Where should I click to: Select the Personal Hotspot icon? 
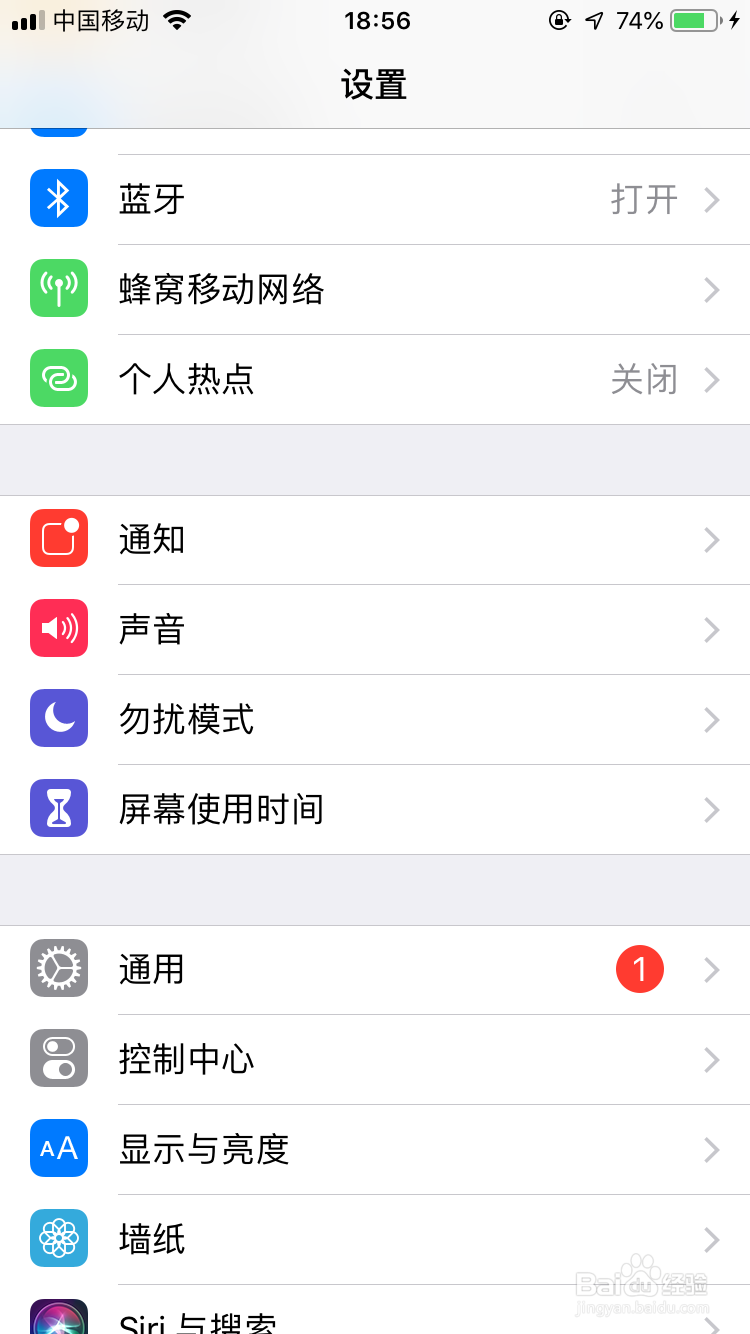point(58,378)
